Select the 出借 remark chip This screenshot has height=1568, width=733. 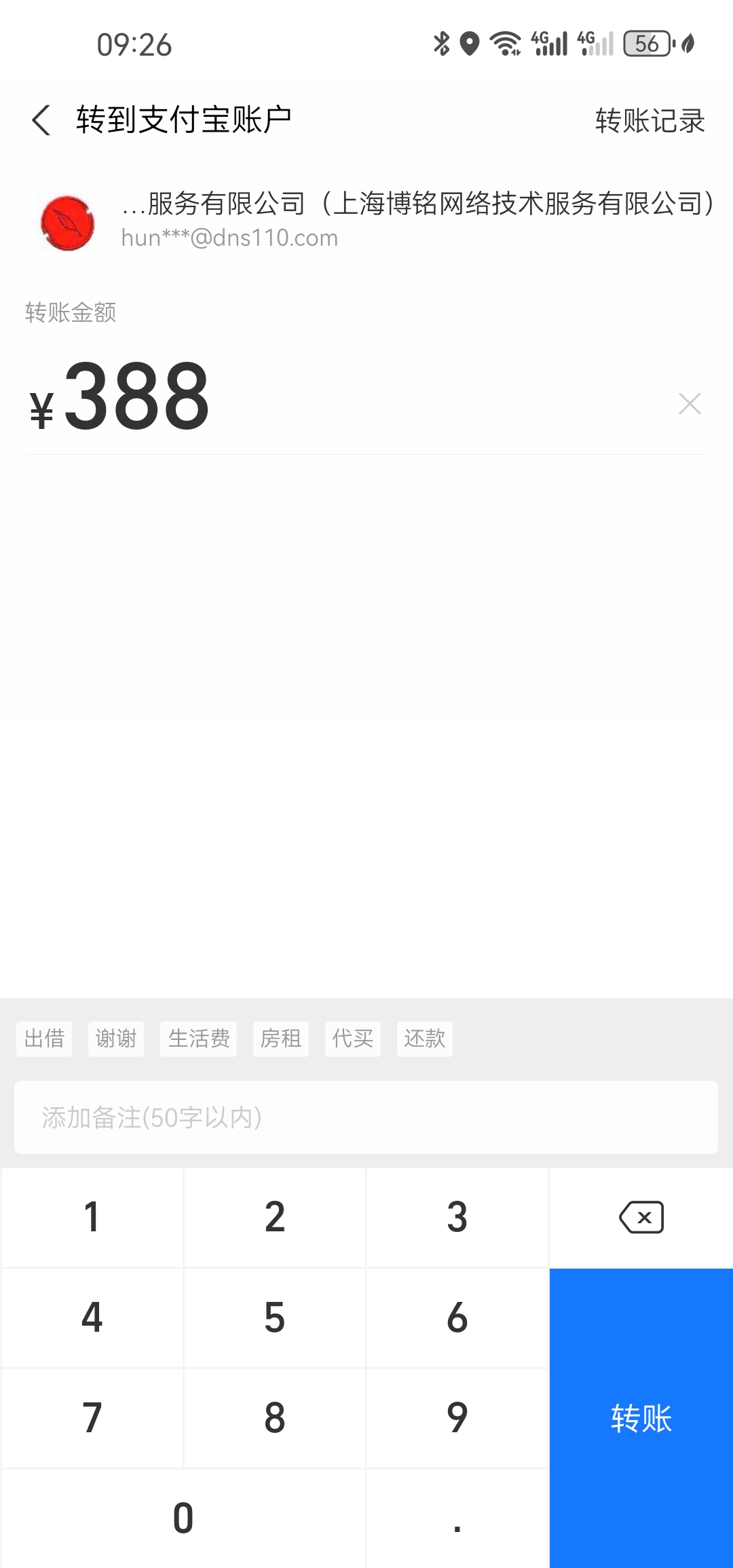[44, 1039]
